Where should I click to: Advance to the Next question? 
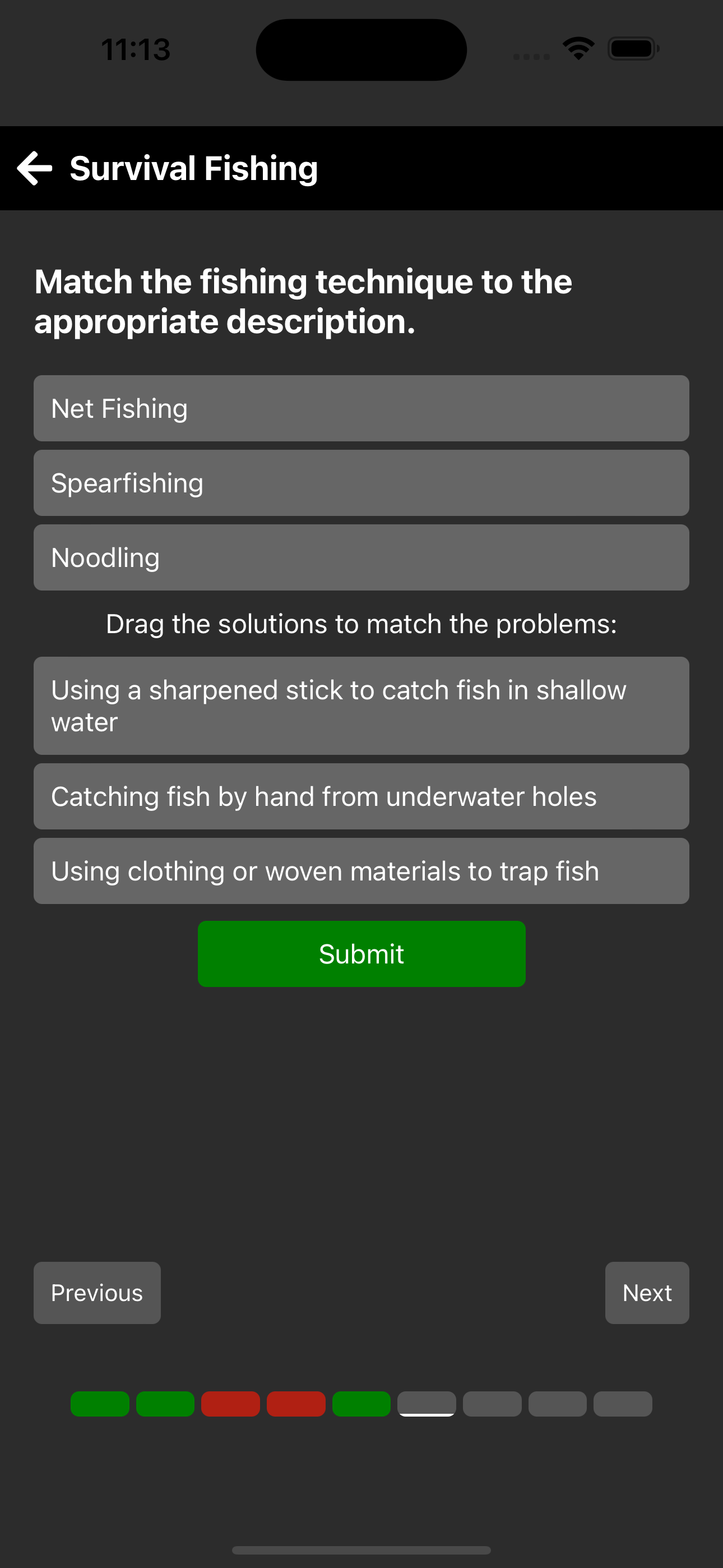pos(646,1293)
